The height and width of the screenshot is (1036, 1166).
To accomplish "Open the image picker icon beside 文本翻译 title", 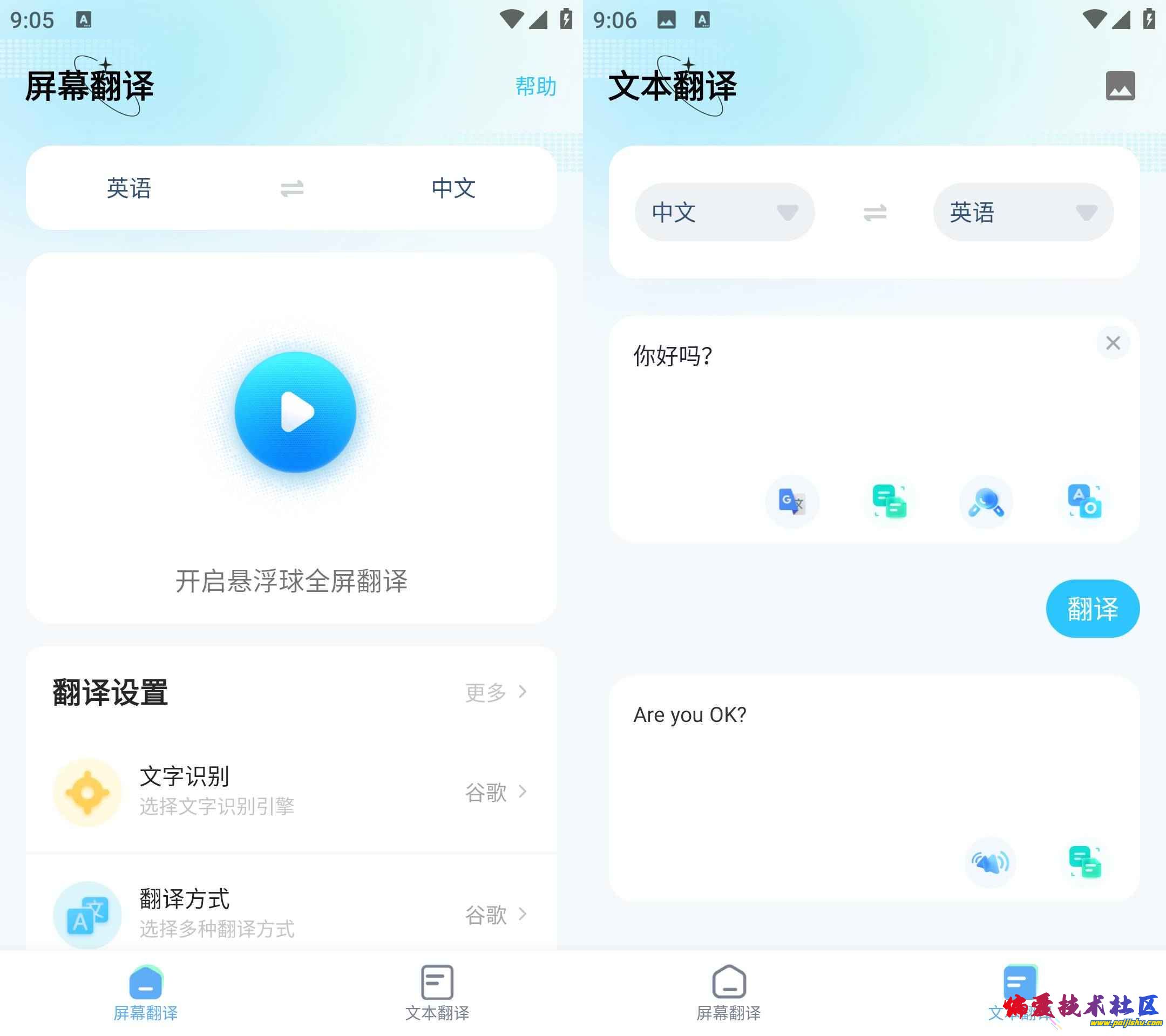I will point(1120,86).
